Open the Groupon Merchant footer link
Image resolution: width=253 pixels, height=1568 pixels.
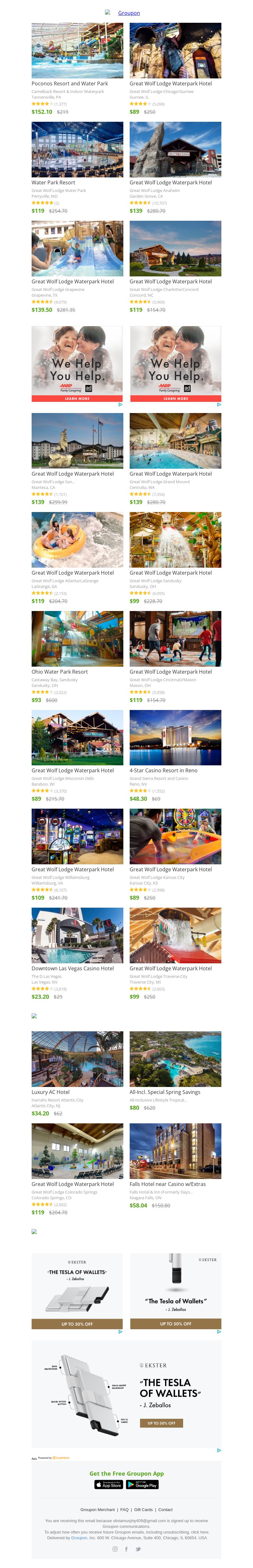pyautogui.click(x=97, y=1509)
